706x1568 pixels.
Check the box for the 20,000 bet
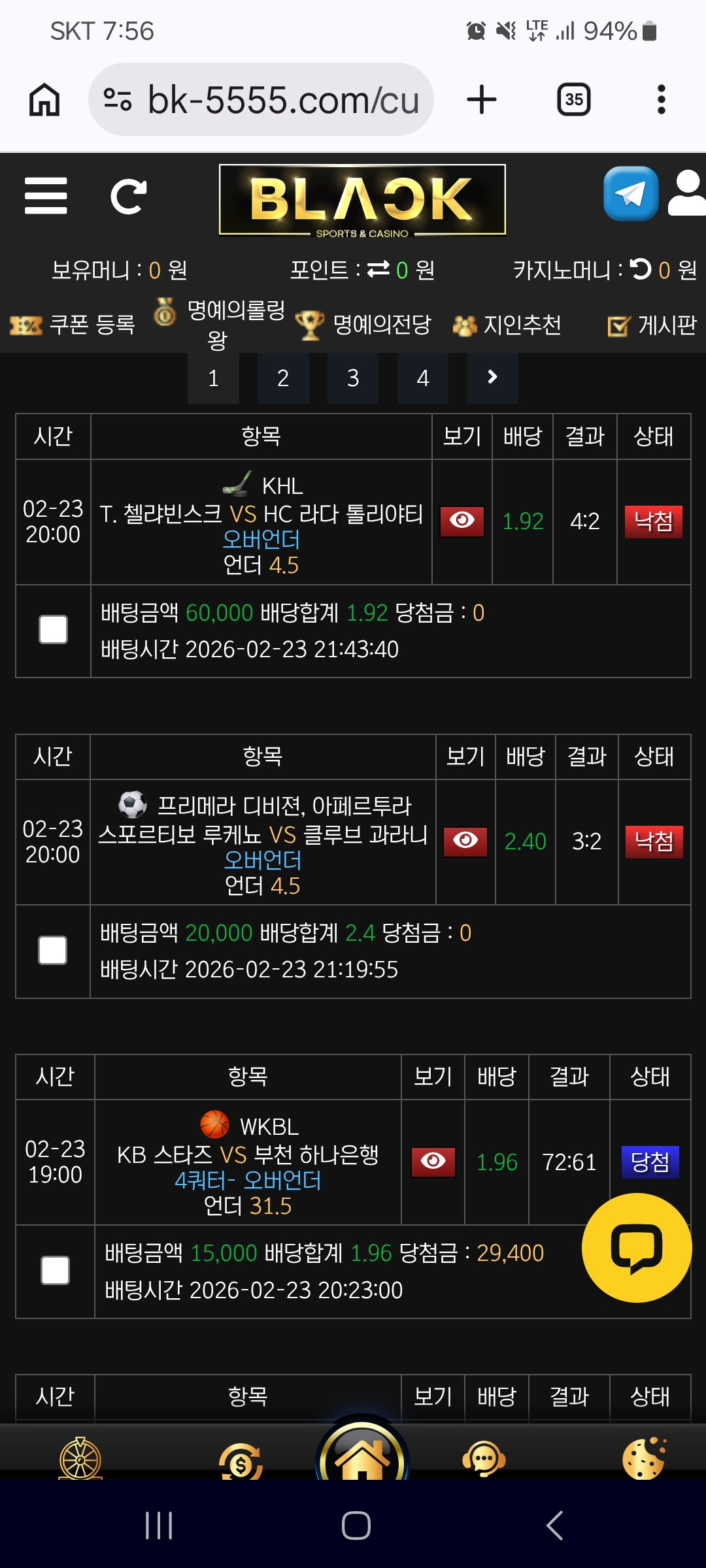(x=53, y=951)
